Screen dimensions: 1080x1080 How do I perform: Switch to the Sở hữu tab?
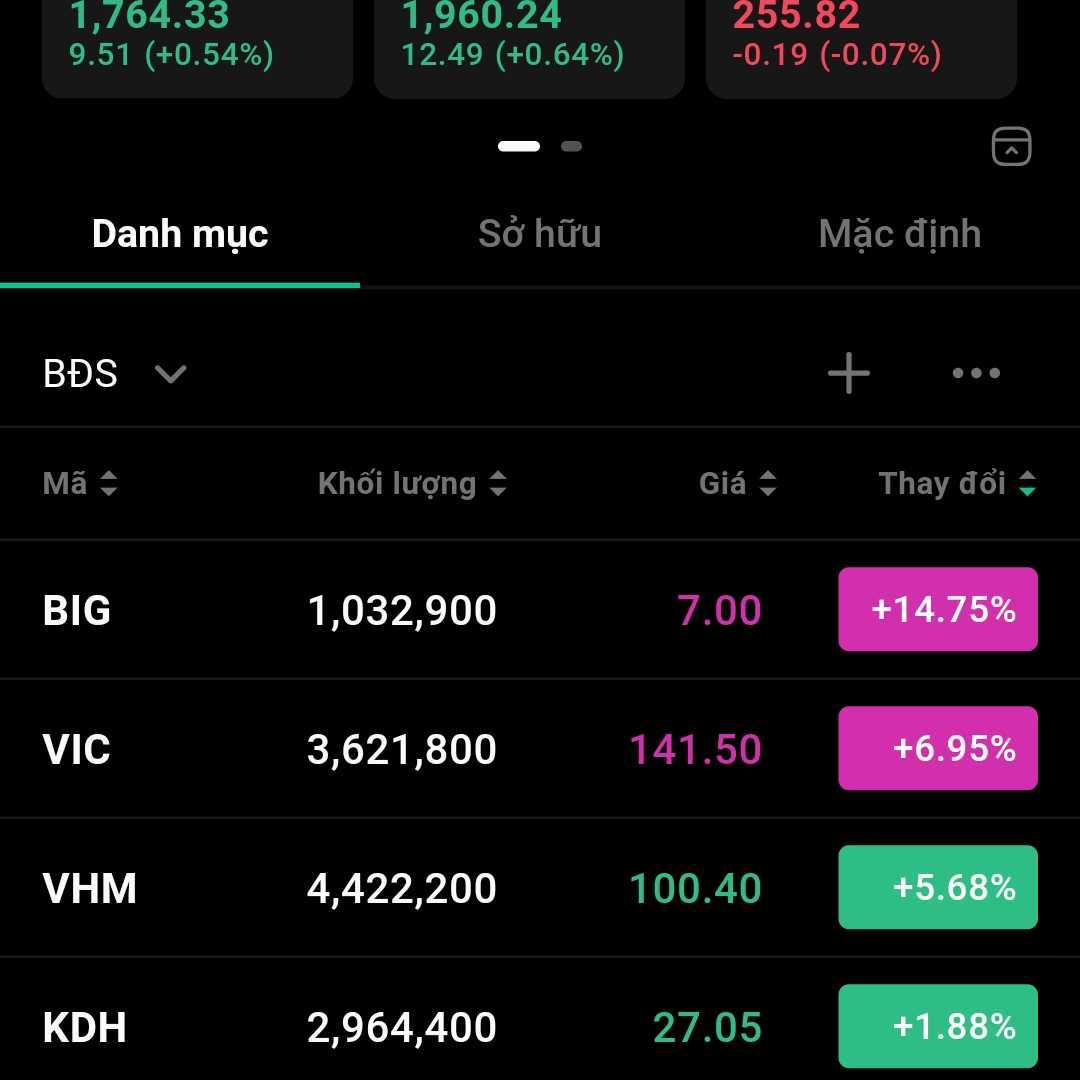pos(539,234)
